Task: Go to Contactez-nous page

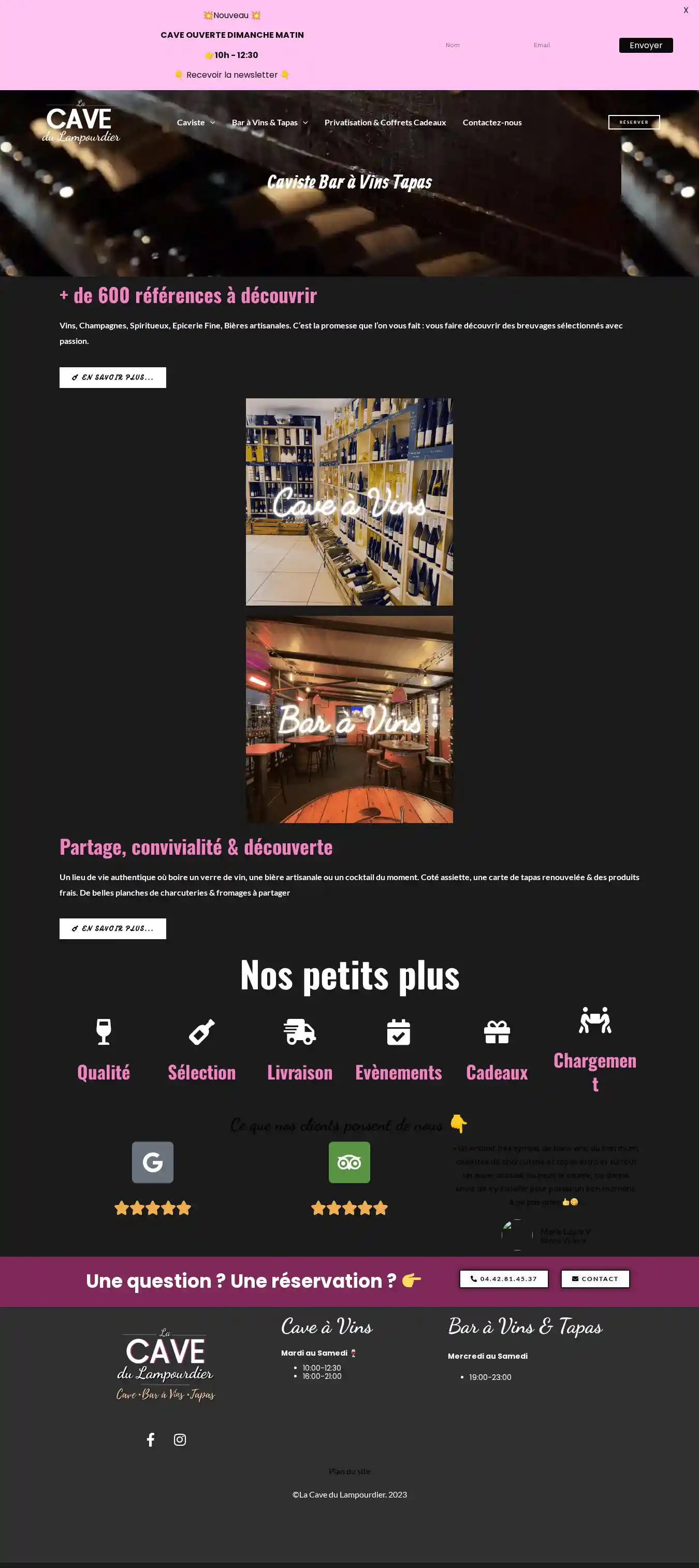Action: pyautogui.click(x=491, y=122)
